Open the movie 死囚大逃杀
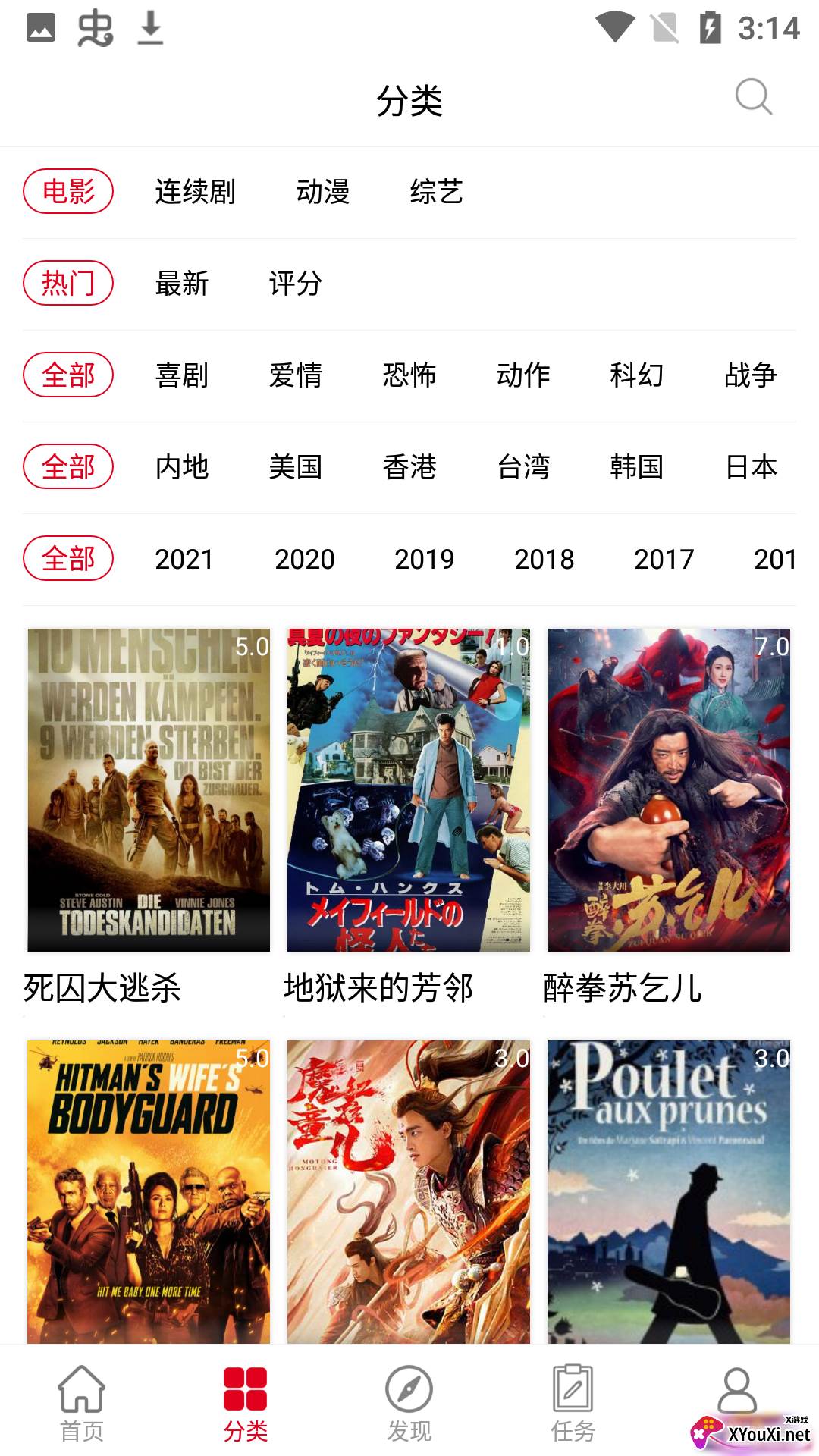The height and width of the screenshot is (1456, 819). coord(149,789)
